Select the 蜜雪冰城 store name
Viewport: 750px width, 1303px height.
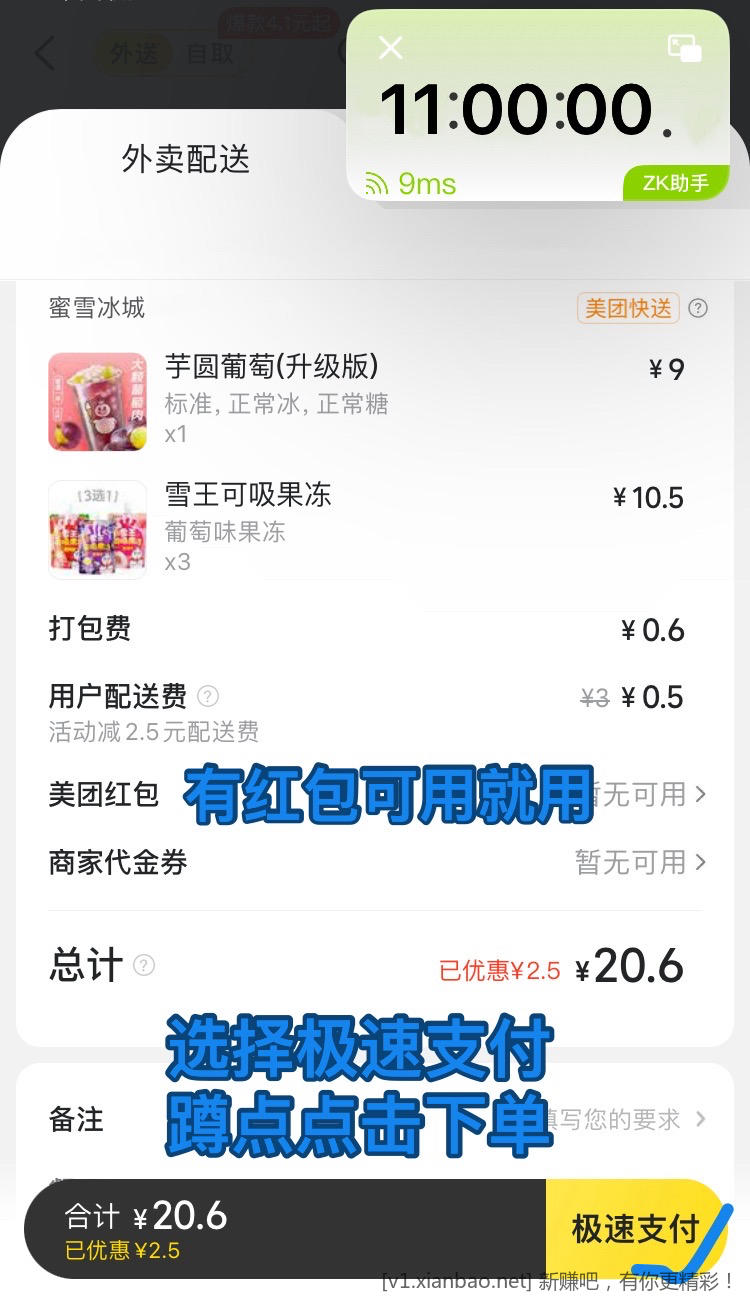(x=97, y=308)
